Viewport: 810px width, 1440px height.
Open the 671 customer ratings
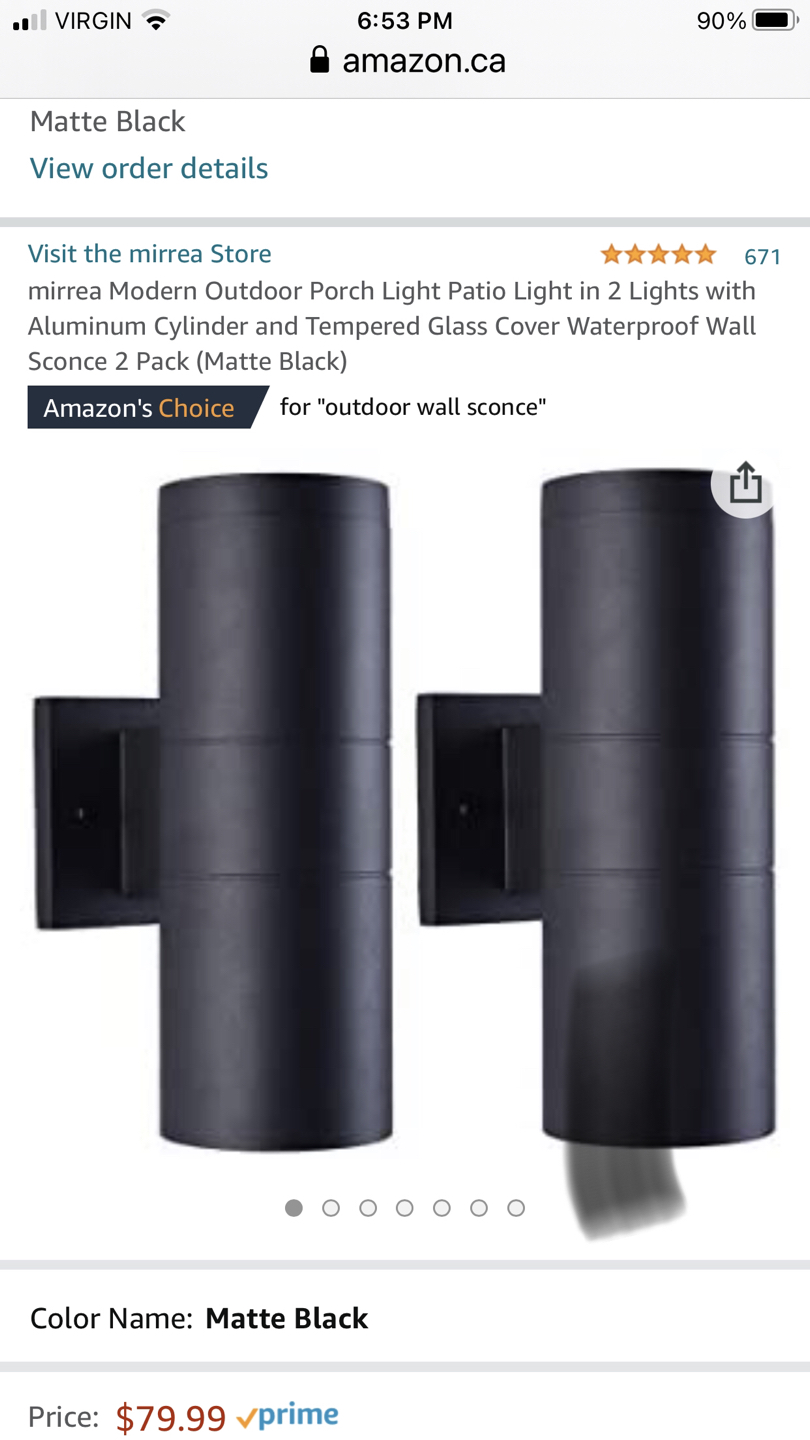[762, 257]
